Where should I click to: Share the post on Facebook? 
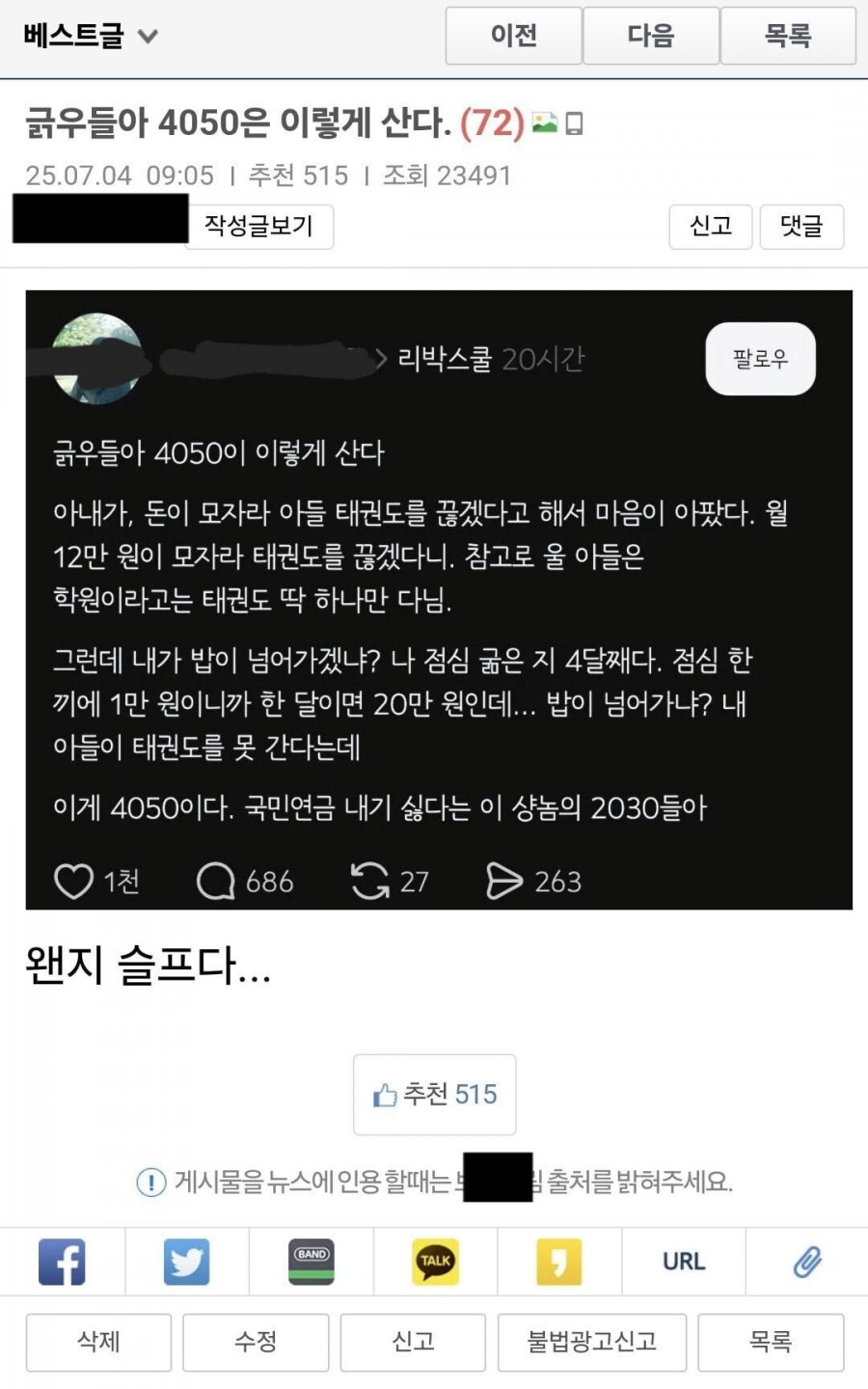(62, 1262)
